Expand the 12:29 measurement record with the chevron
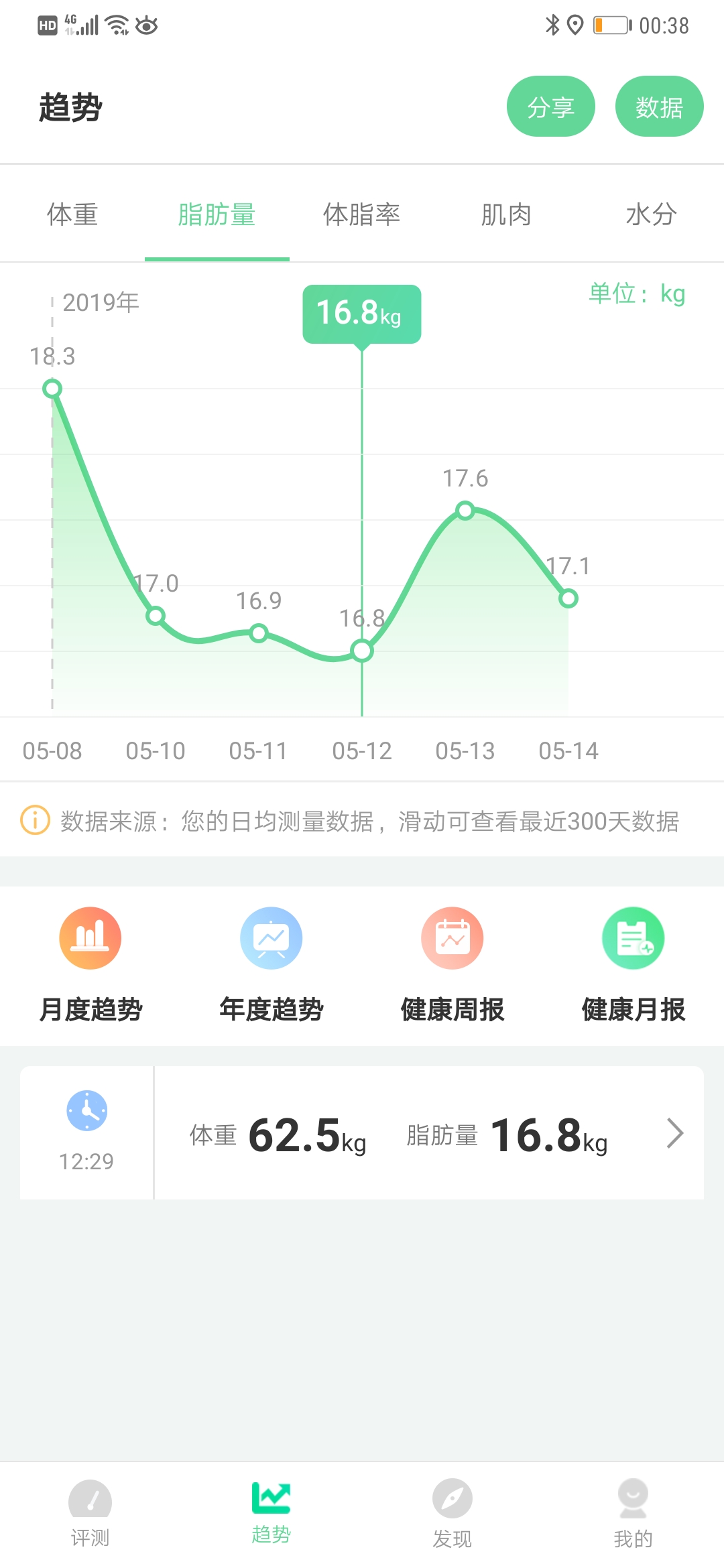Image resolution: width=724 pixels, height=1568 pixels. (675, 1134)
